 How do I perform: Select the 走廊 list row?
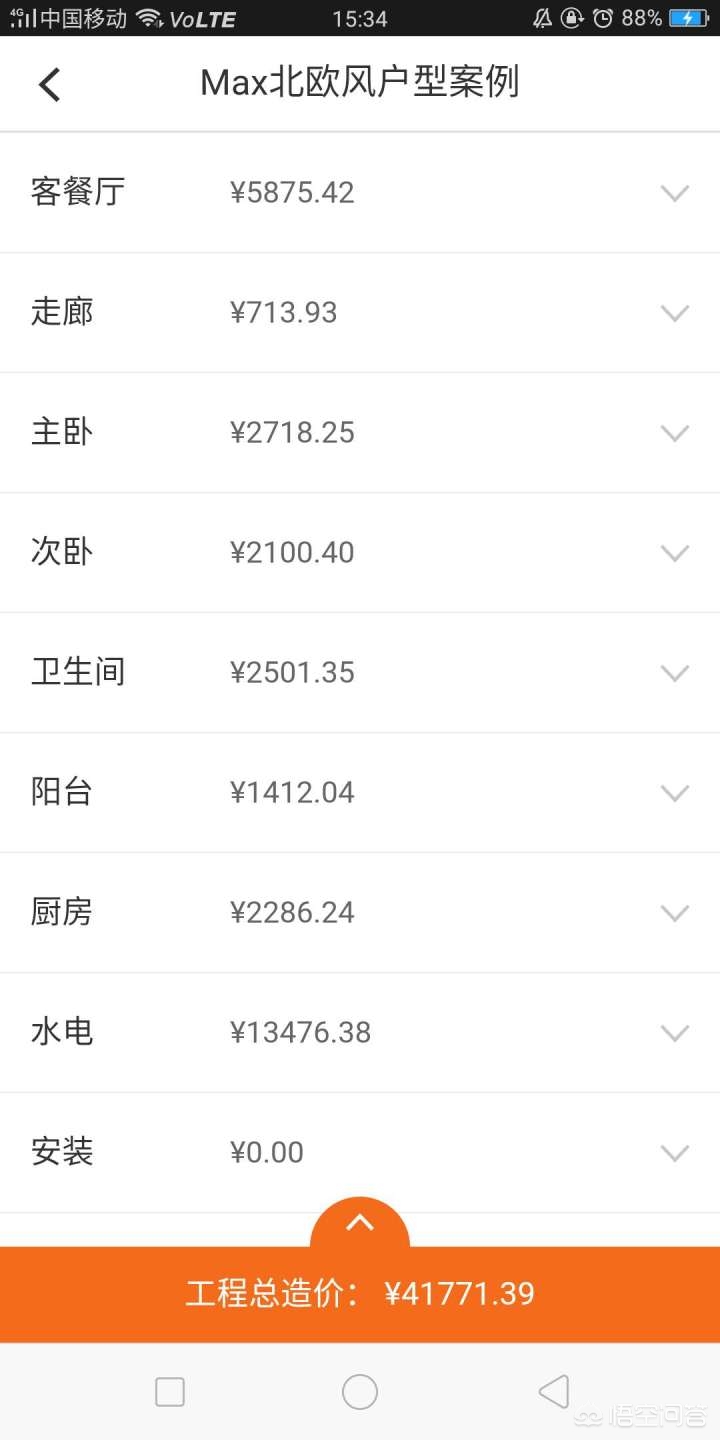(x=360, y=312)
